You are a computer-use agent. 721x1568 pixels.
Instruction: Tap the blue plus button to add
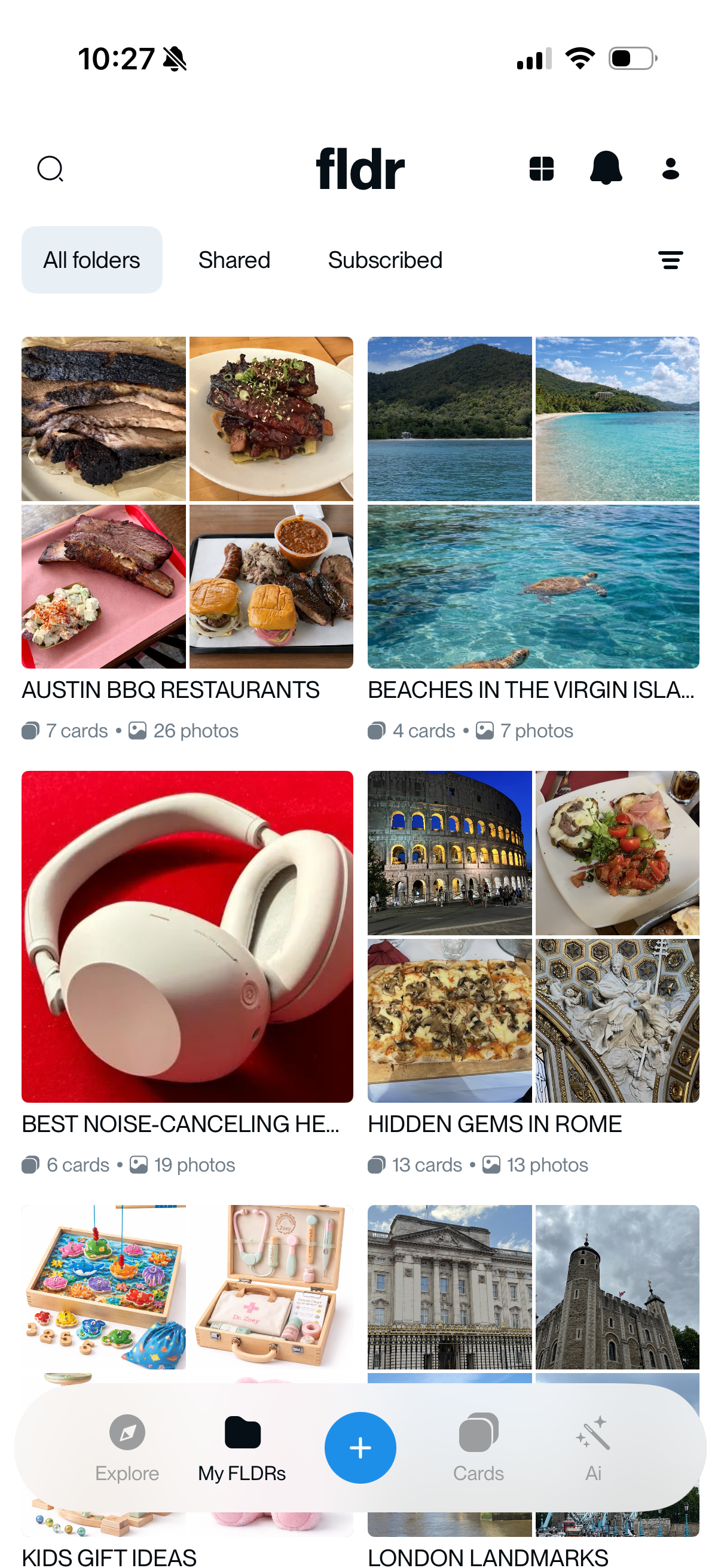[x=360, y=1447]
